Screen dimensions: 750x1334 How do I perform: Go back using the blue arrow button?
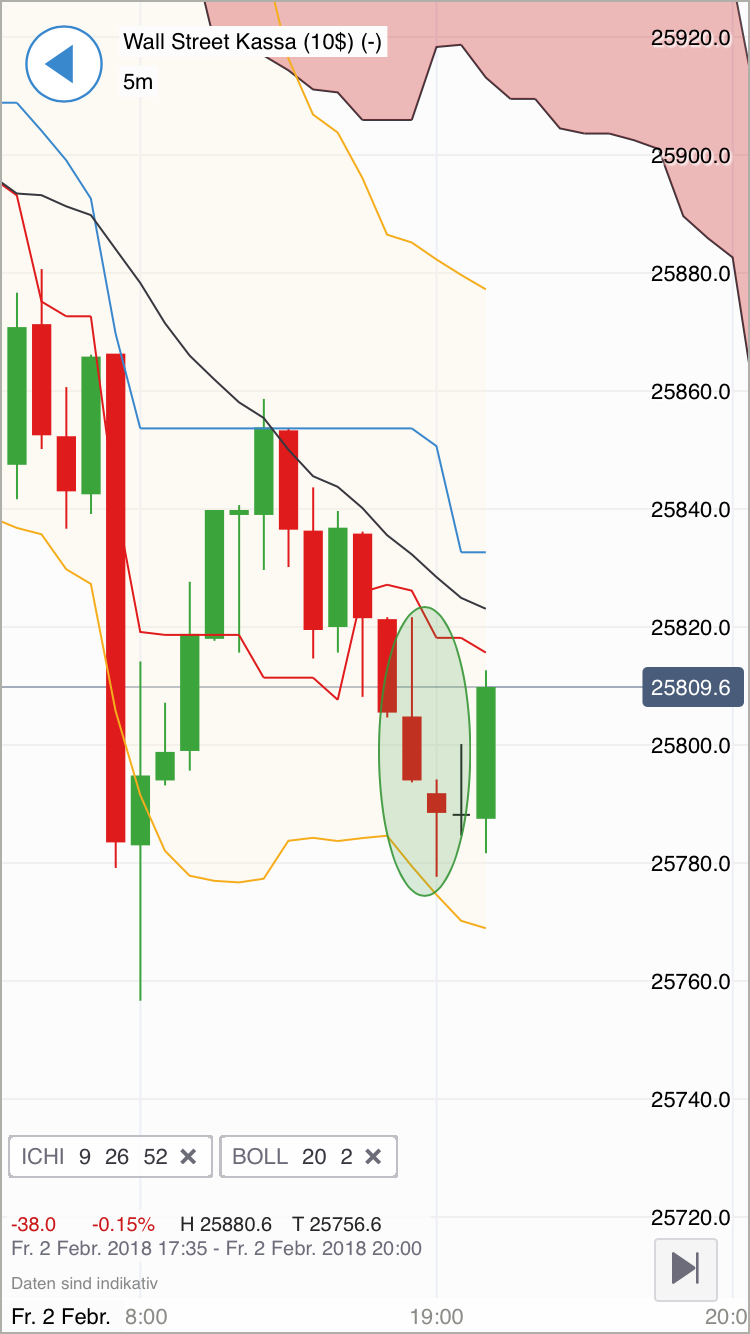(63, 64)
